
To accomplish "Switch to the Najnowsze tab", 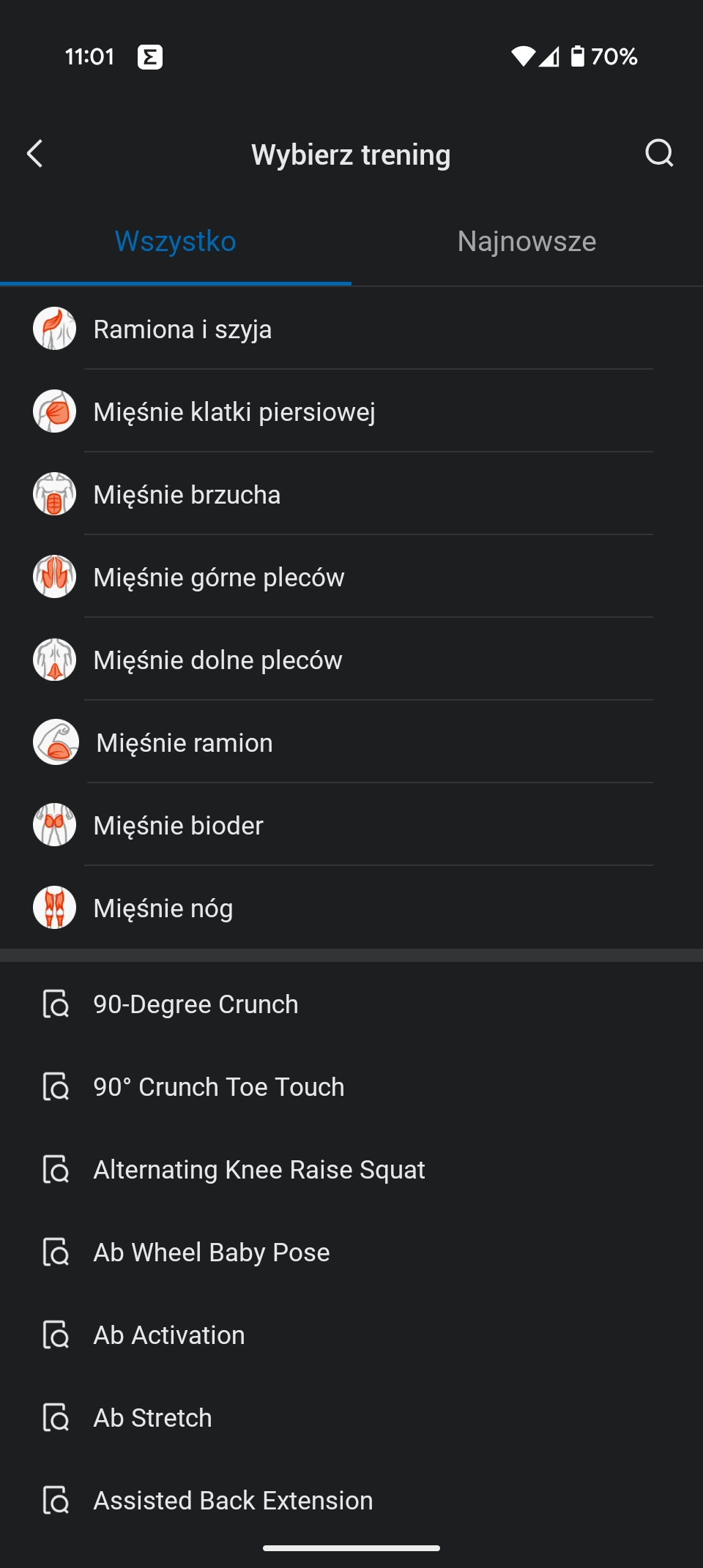I will (x=527, y=242).
